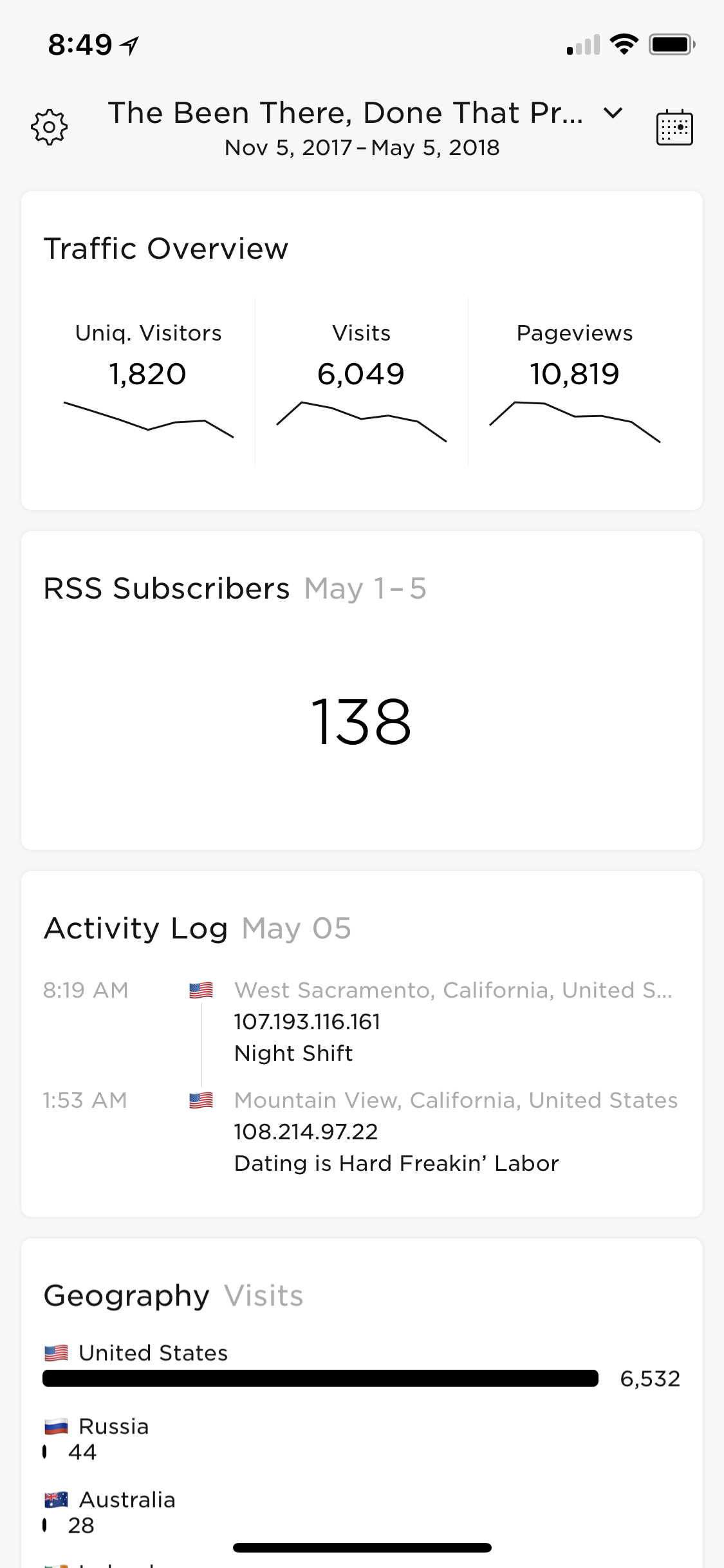The height and width of the screenshot is (1568, 724).
Task: Open the Uniq. Visitors traffic stat
Action: tap(149, 382)
